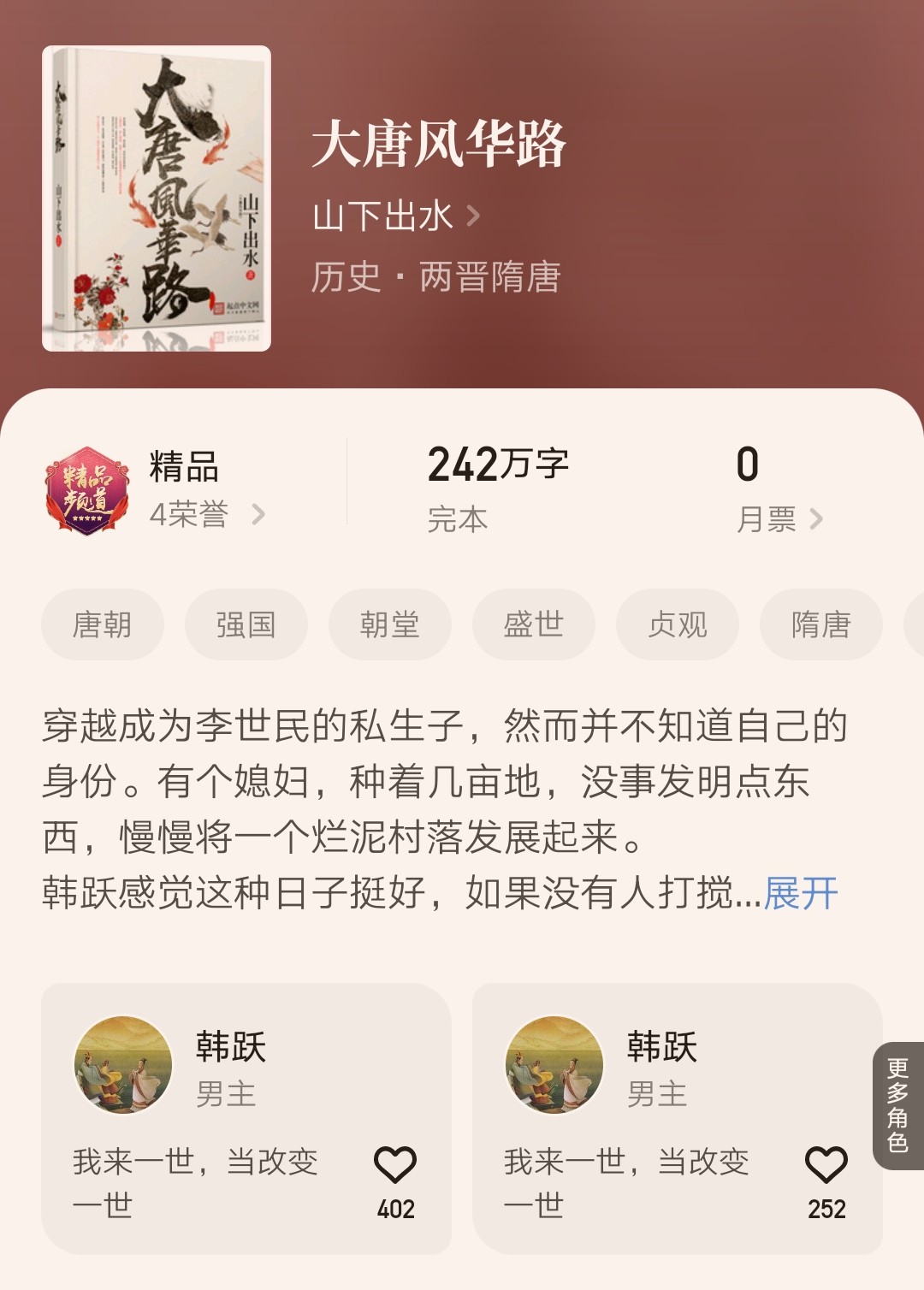Click the 盛世 tag pill
The width and height of the screenshot is (924, 1290).
pyautogui.click(x=533, y=625)
